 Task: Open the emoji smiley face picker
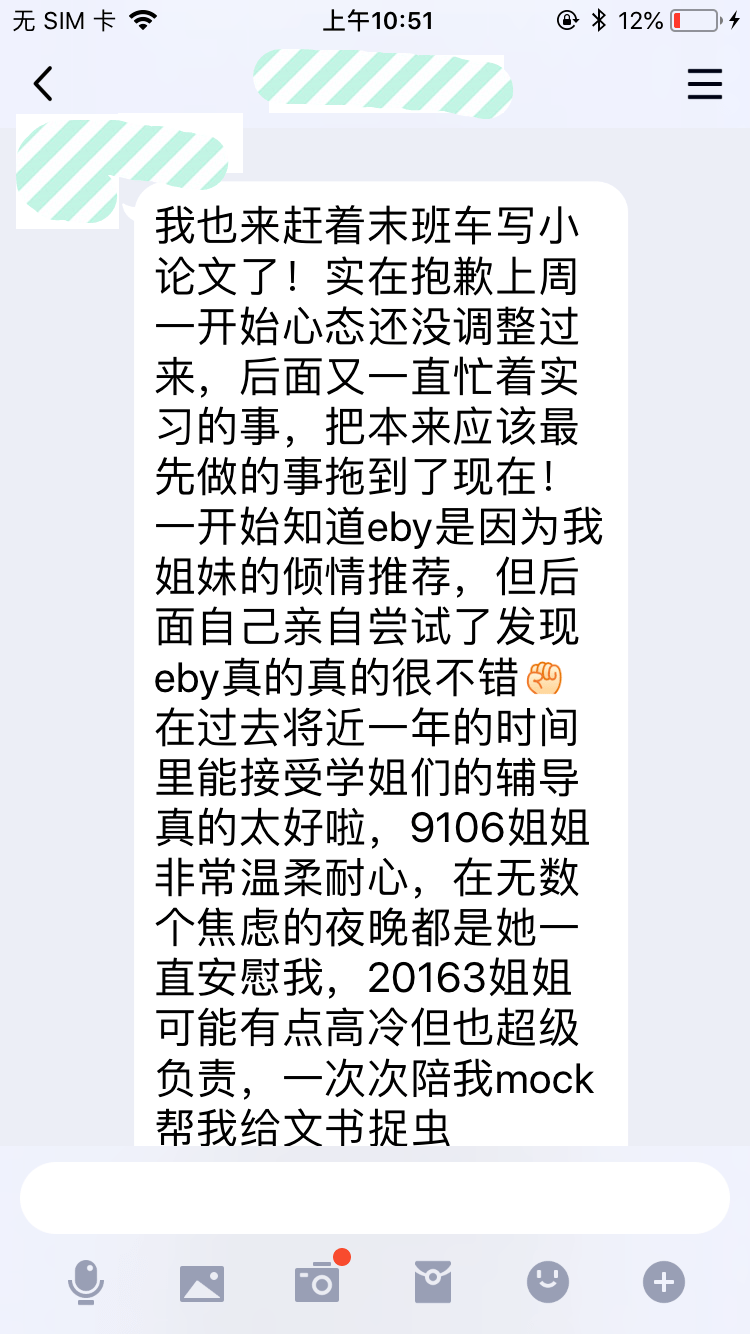click(x=548, y=1281)
